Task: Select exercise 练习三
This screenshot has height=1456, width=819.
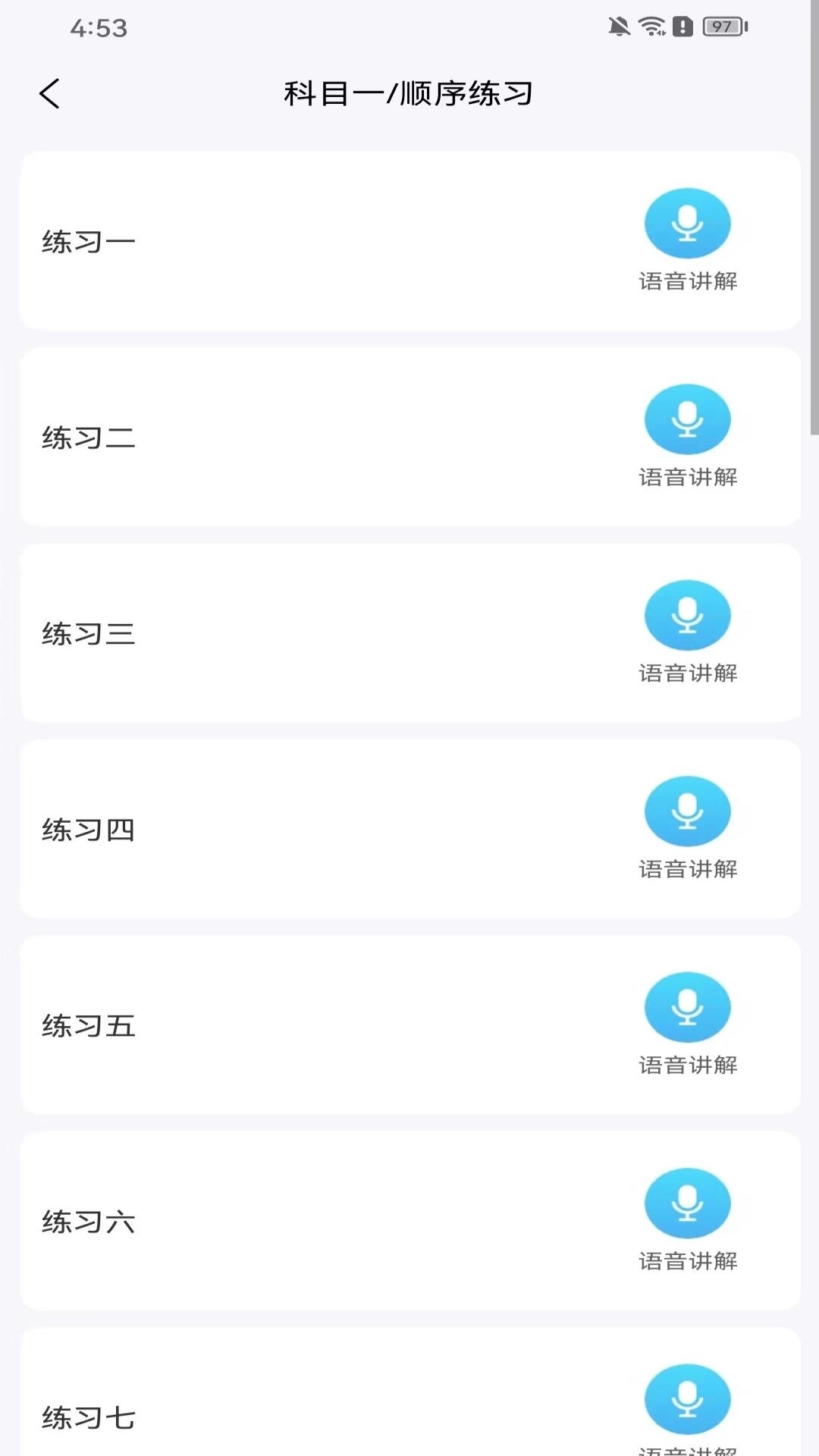Action: coord(303,635)
